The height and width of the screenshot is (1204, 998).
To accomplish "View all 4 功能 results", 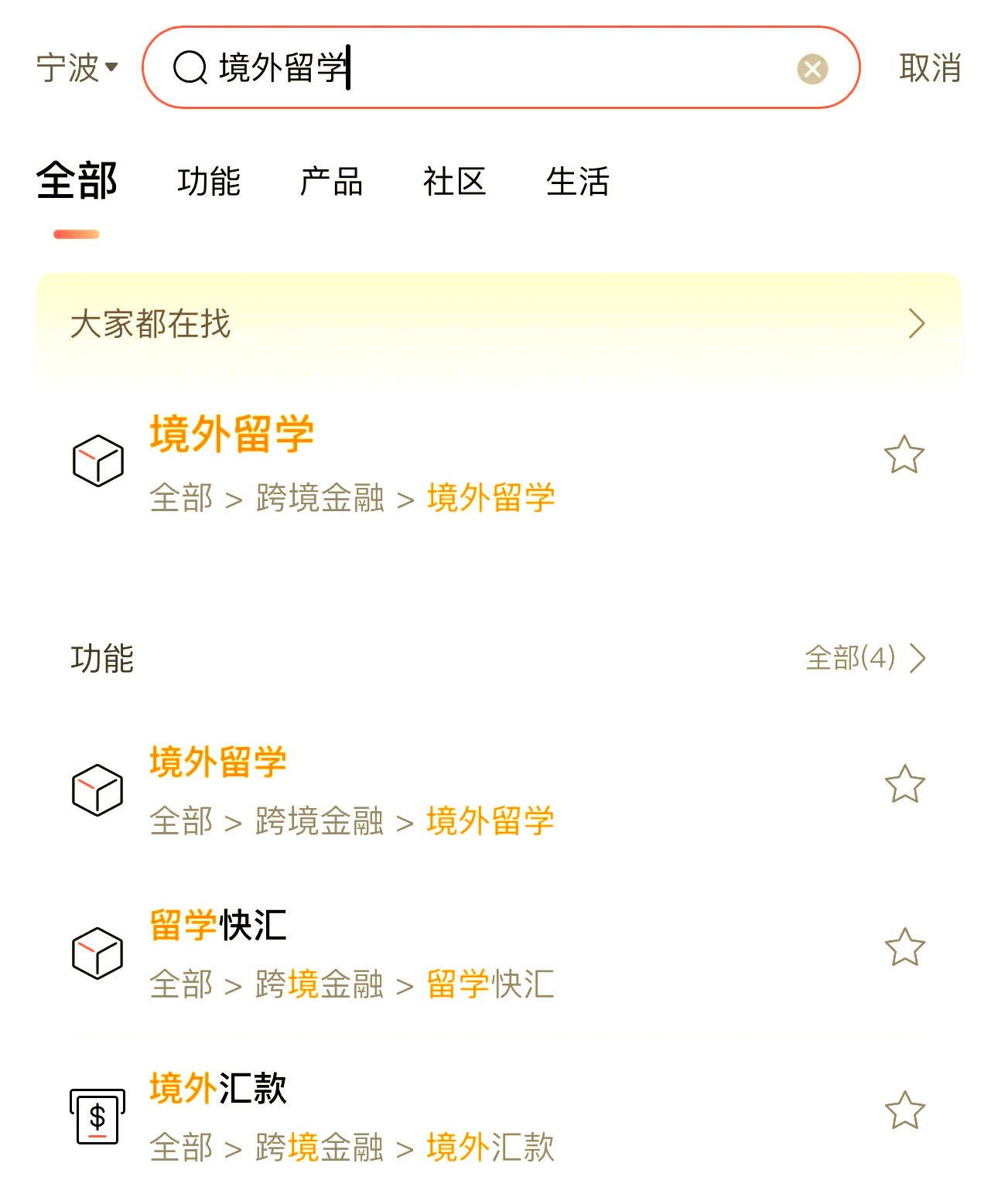I will pyautogui.click(x=865, y=658).
